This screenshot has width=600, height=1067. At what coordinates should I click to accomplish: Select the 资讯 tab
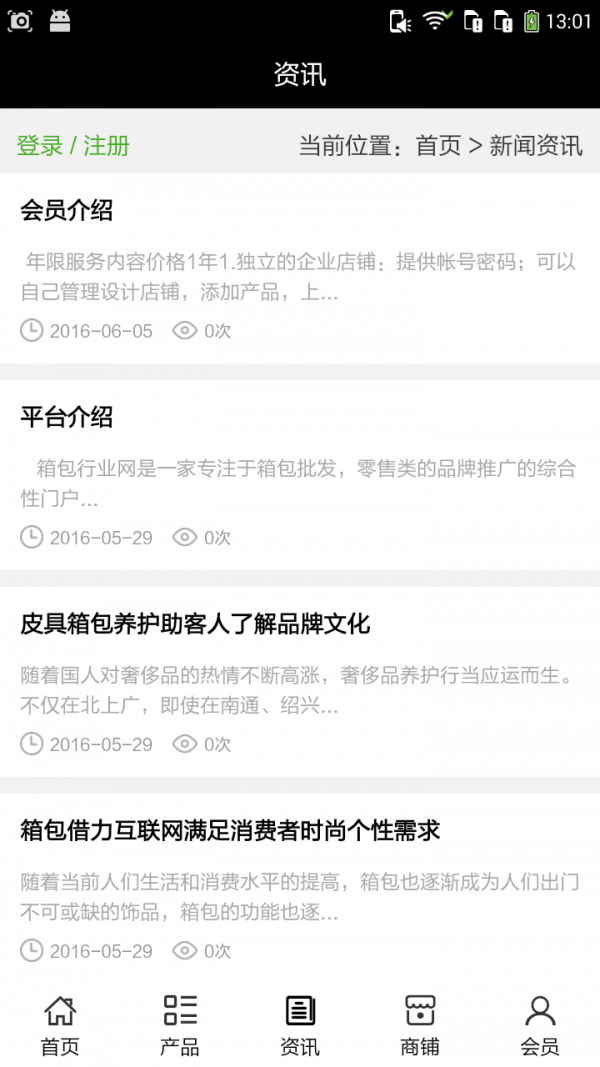(x=300, y=1025)
